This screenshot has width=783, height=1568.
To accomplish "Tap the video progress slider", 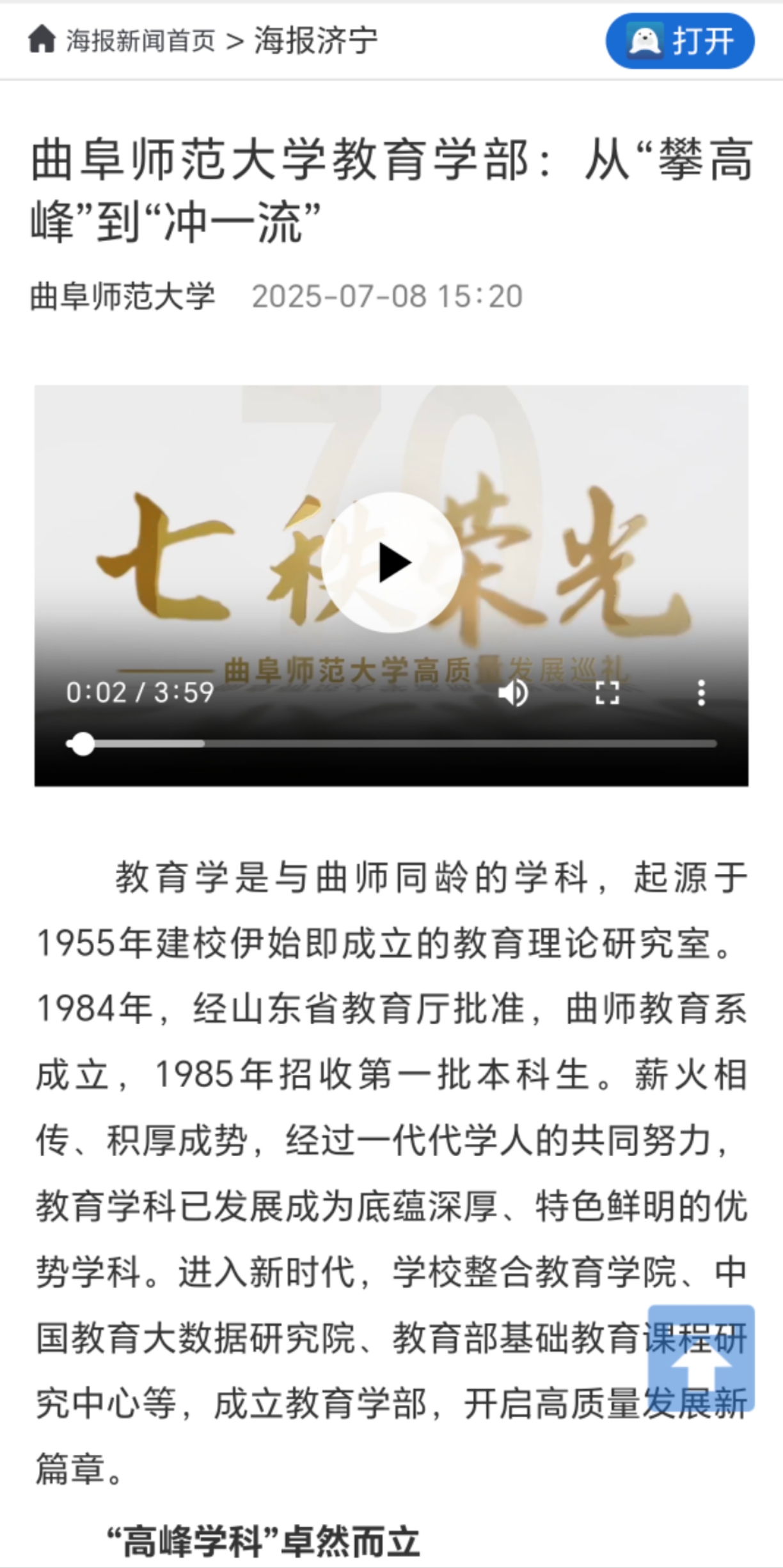I will 391,744.
